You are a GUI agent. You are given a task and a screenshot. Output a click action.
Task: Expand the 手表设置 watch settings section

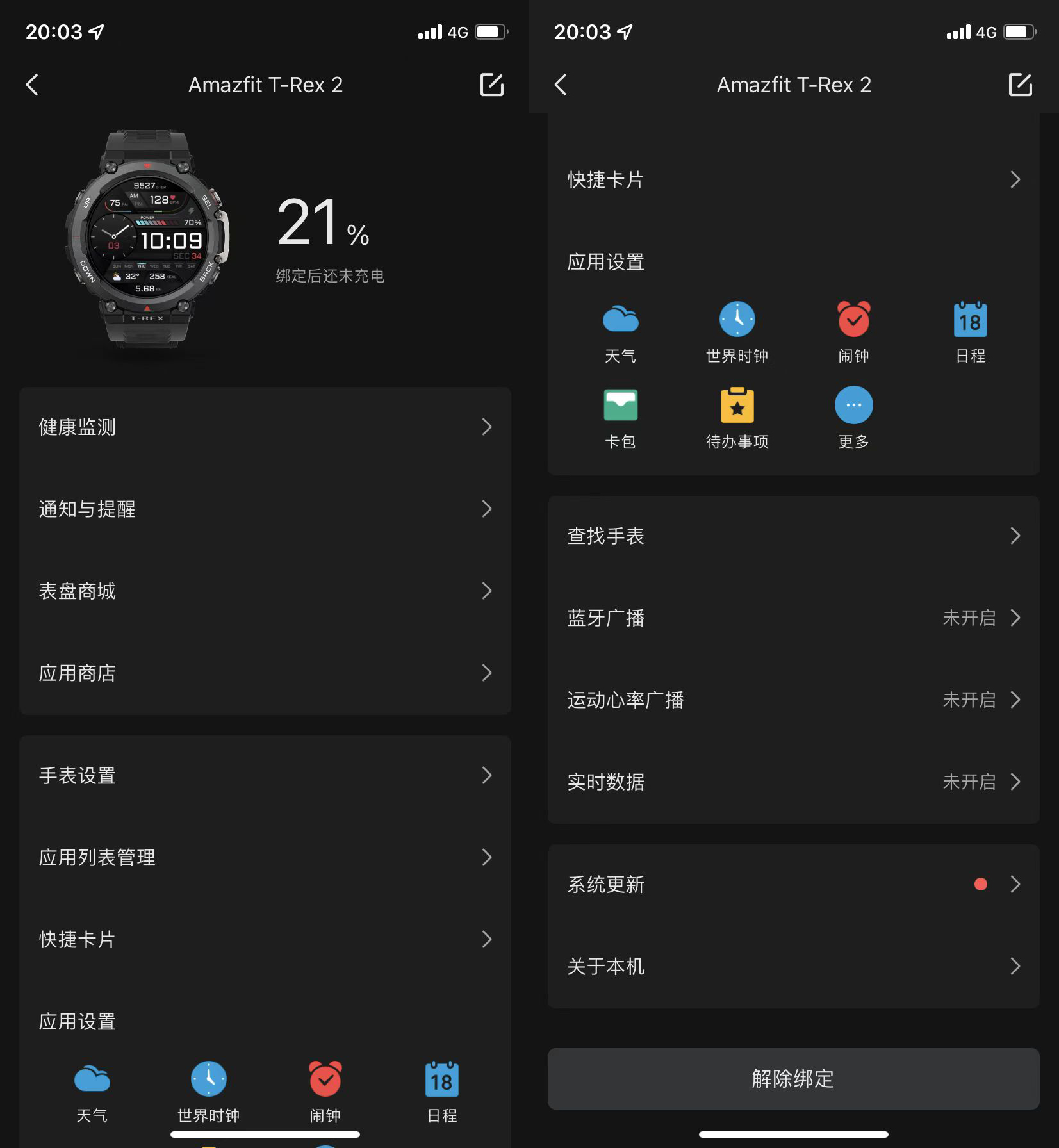pos(265,776)
